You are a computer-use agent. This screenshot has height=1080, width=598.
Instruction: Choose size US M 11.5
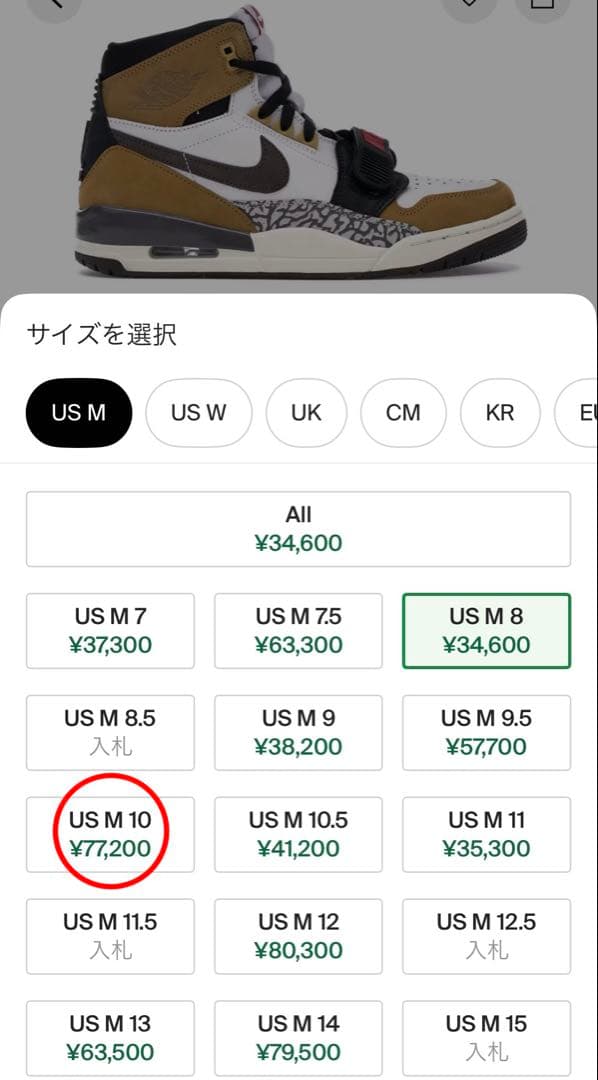coord(110,937)
